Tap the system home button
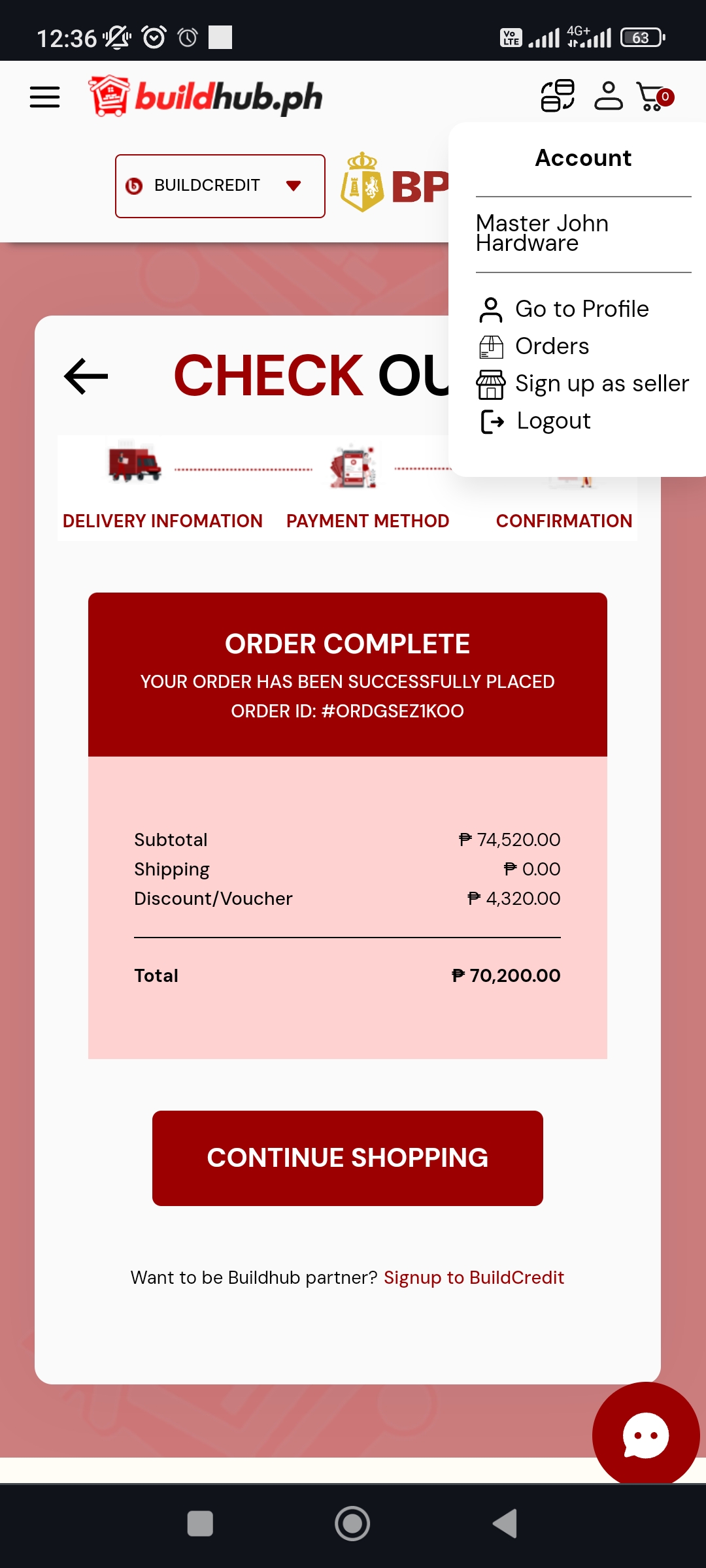Screen dimensions: 706x1568 tap(352, 1524)
